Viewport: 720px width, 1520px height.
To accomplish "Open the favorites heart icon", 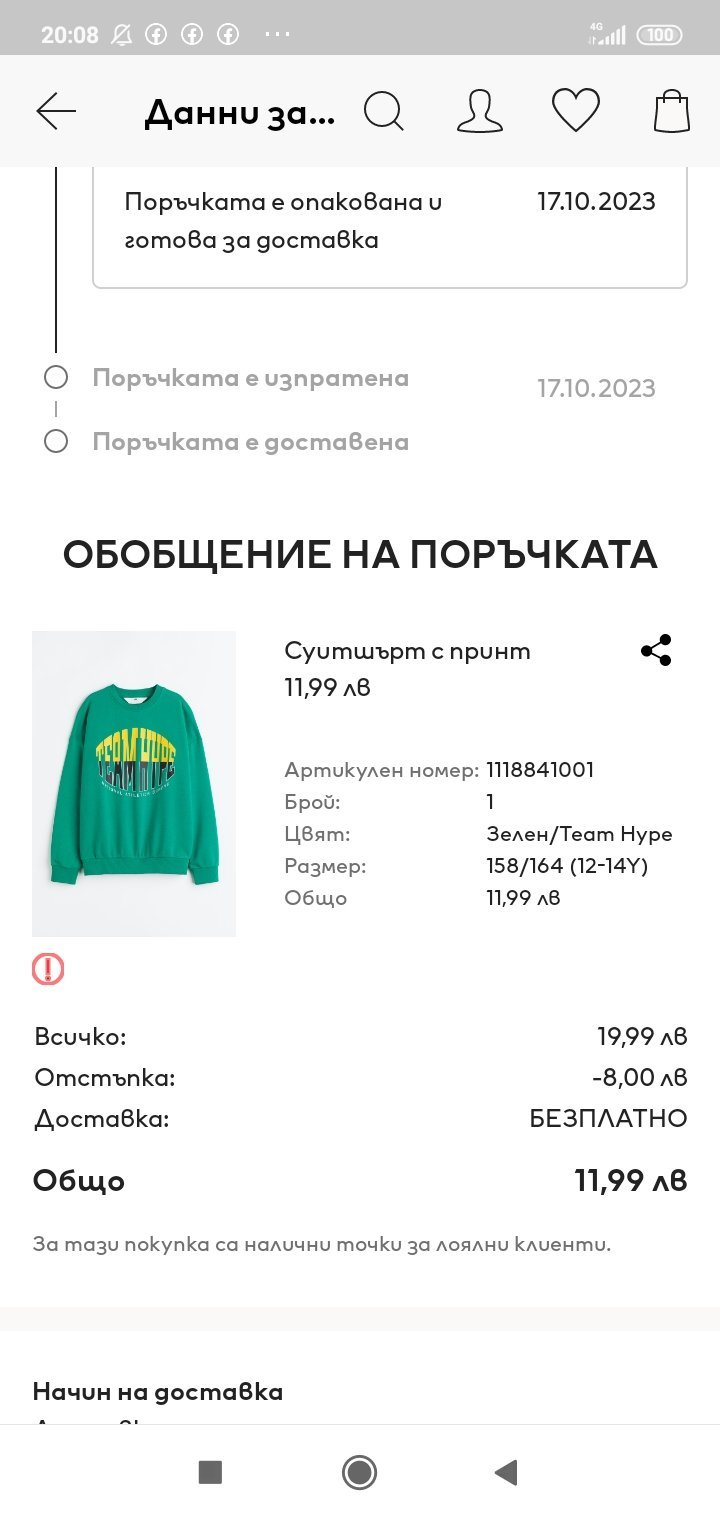I will click(576, 111).
